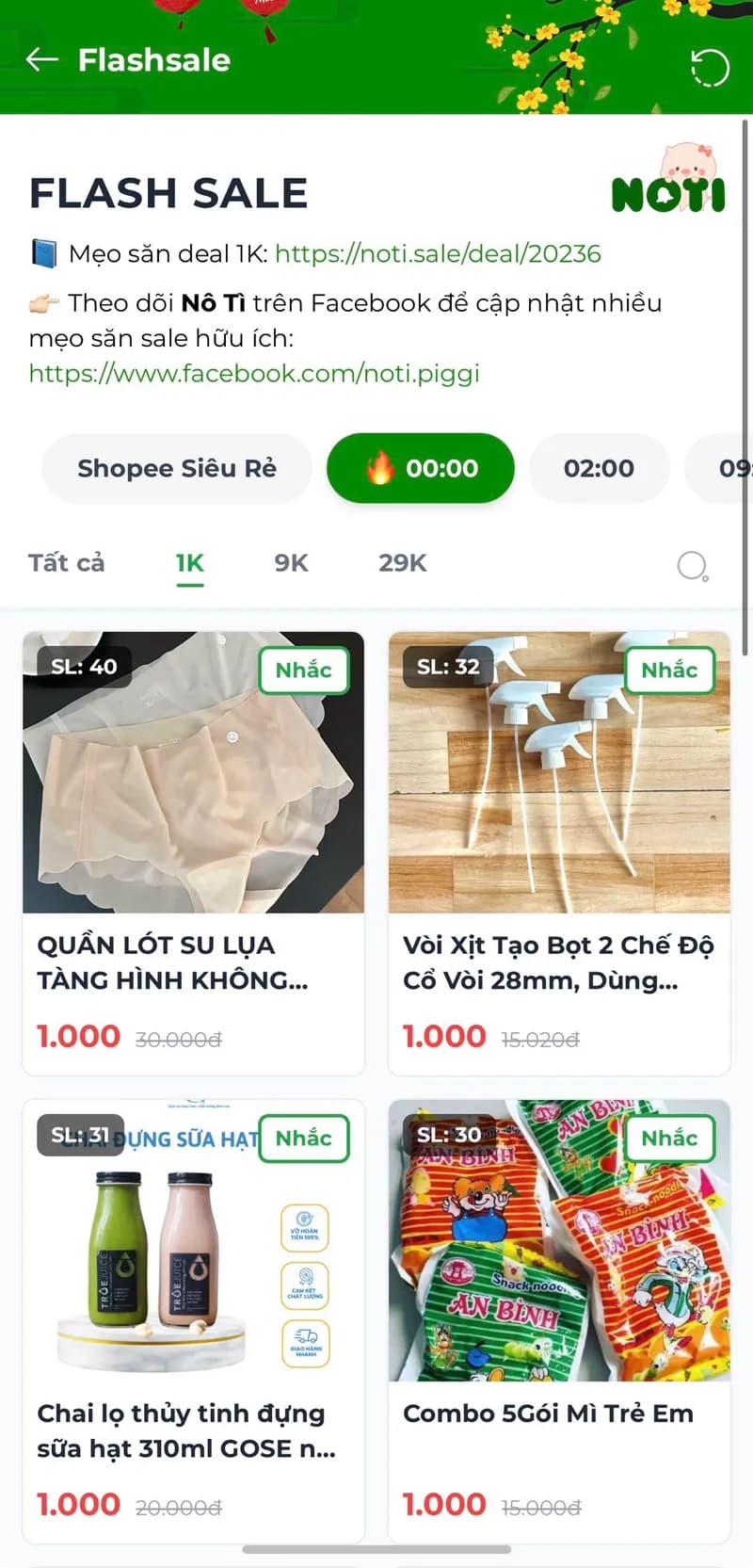This screenshot has height=1568, width=753.
Task: Go back from Flashsale page
Action: (x=42, y=60)
